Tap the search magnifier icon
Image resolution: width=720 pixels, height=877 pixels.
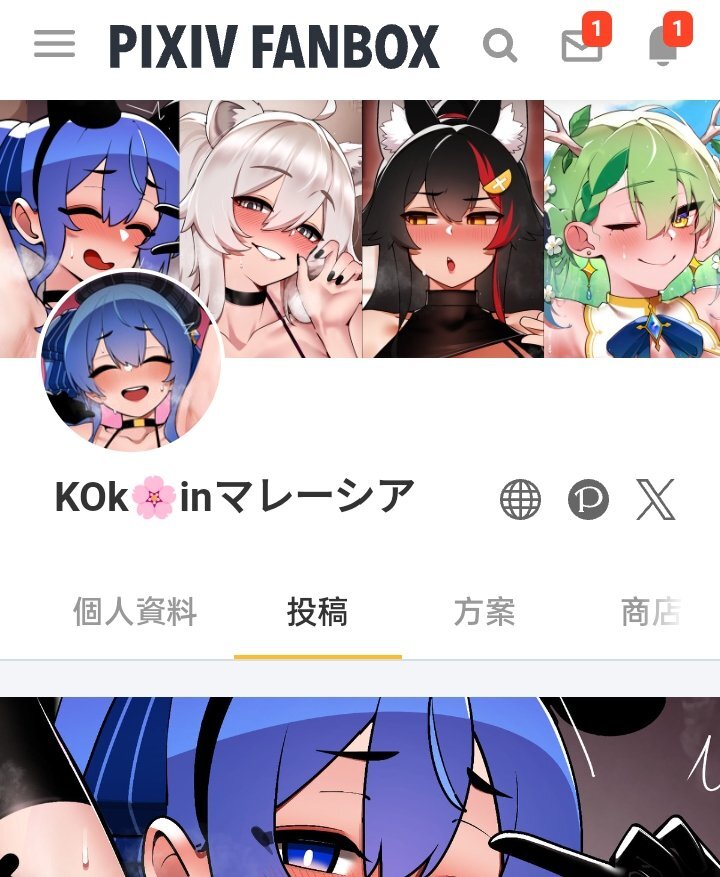point(499,45)
